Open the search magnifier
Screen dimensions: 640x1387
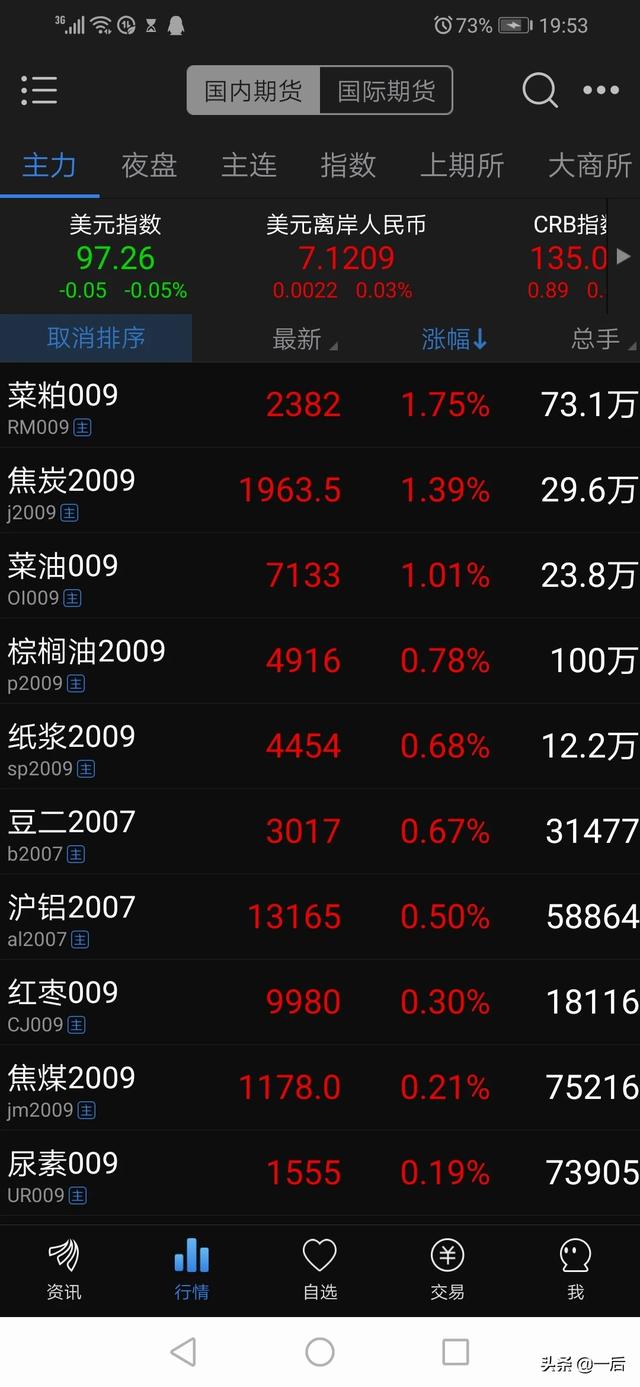(x=539, y=90)
